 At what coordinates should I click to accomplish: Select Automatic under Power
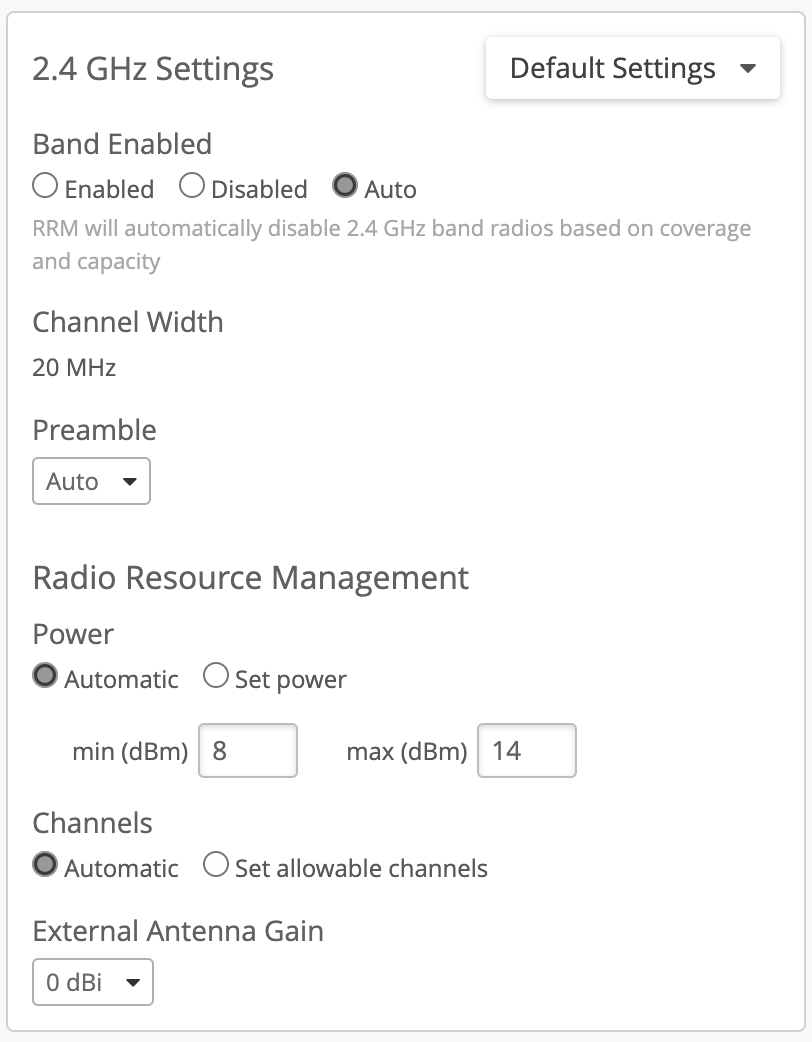[x=45, y=677]
